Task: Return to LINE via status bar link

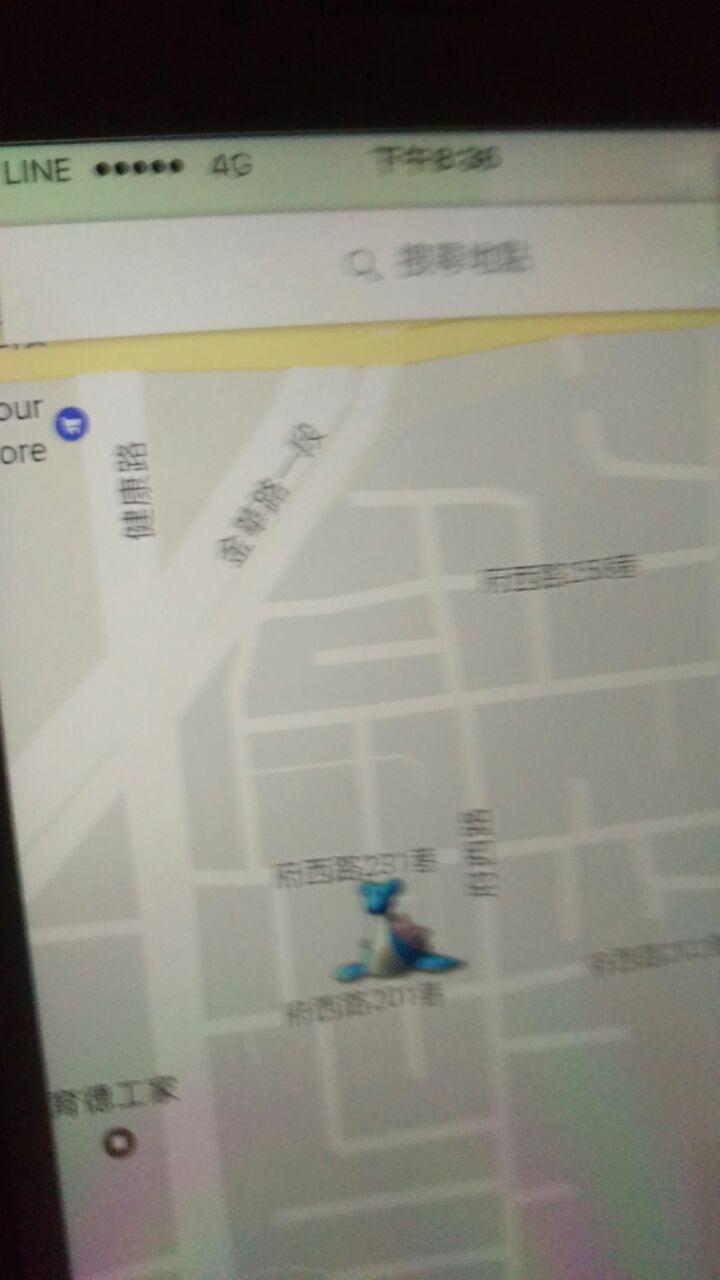Action: click(x=38, y=170)
